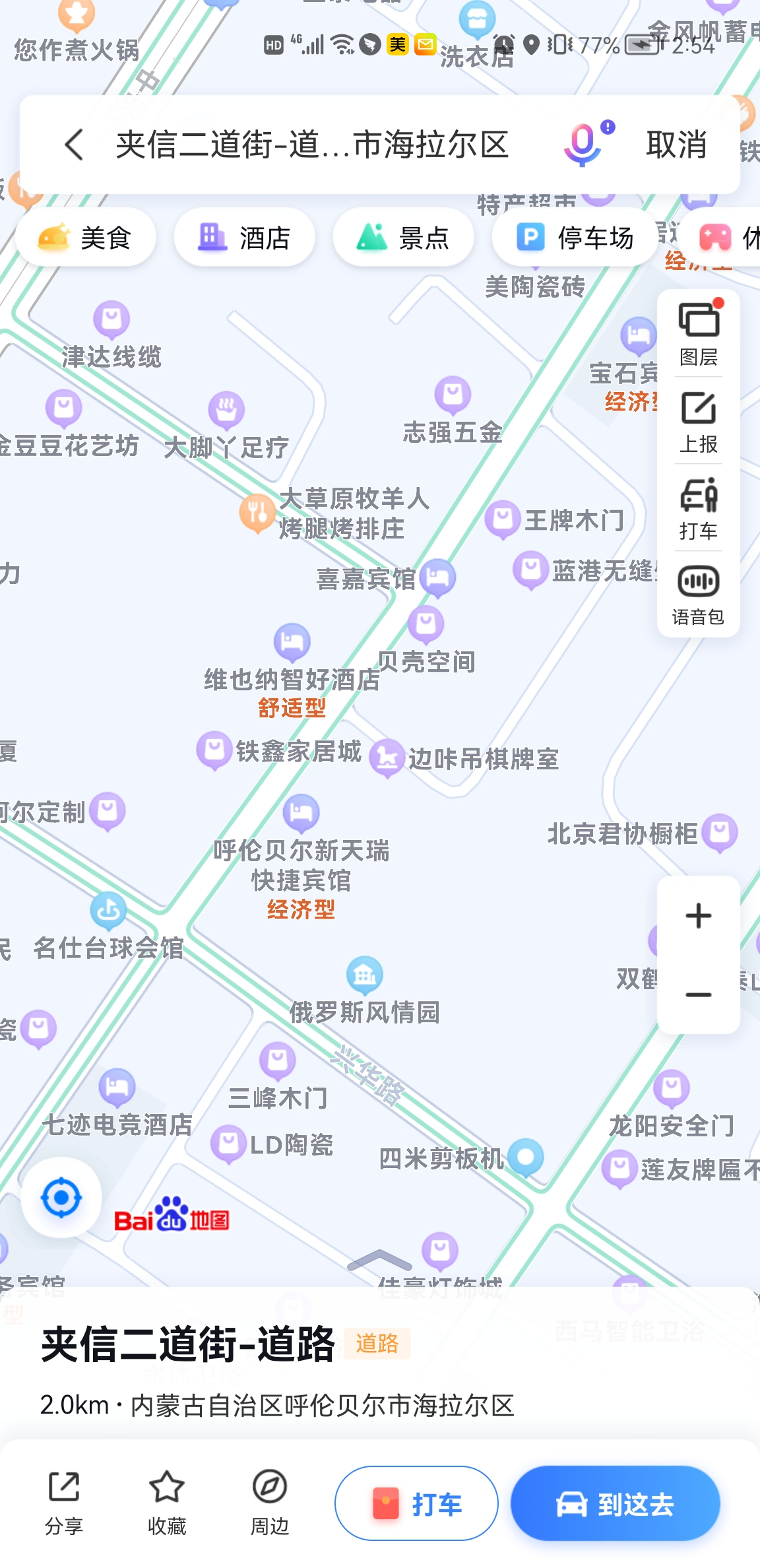
Task: Select the 美食 category chip
Action: tap(86, 238)
